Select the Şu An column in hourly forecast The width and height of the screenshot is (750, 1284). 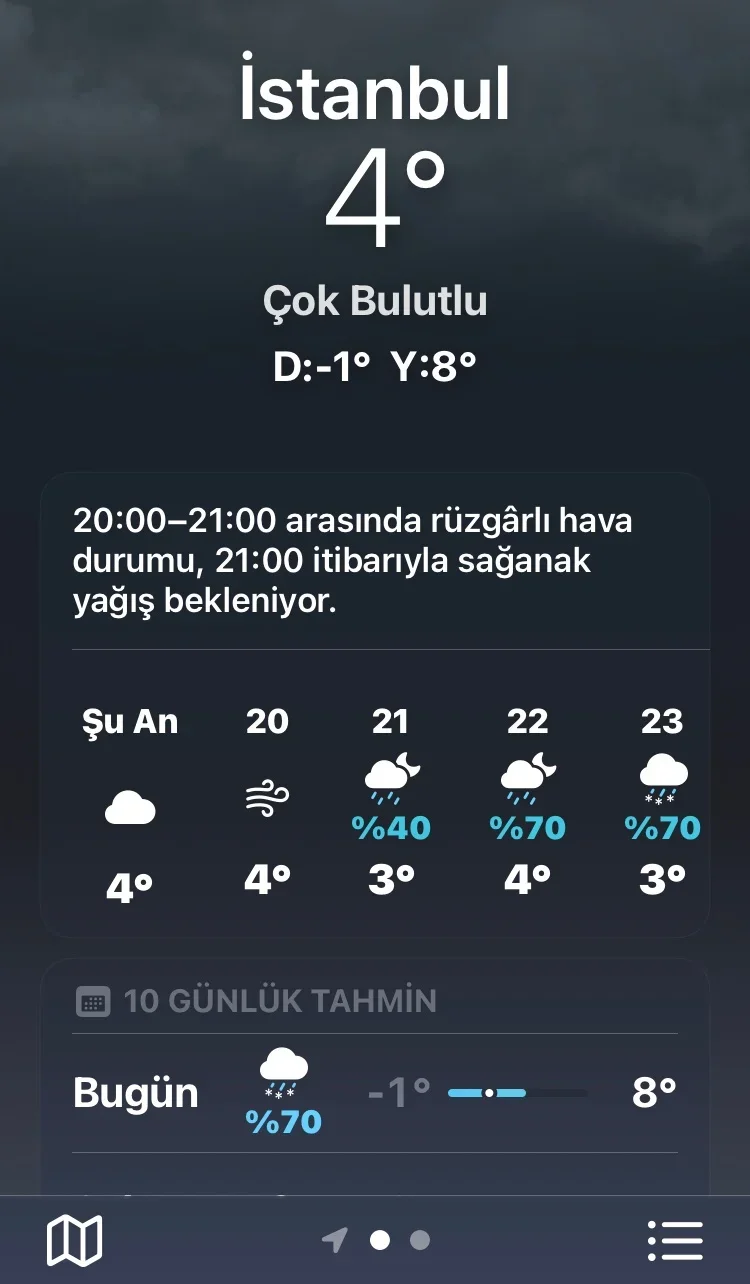(130, 800)
